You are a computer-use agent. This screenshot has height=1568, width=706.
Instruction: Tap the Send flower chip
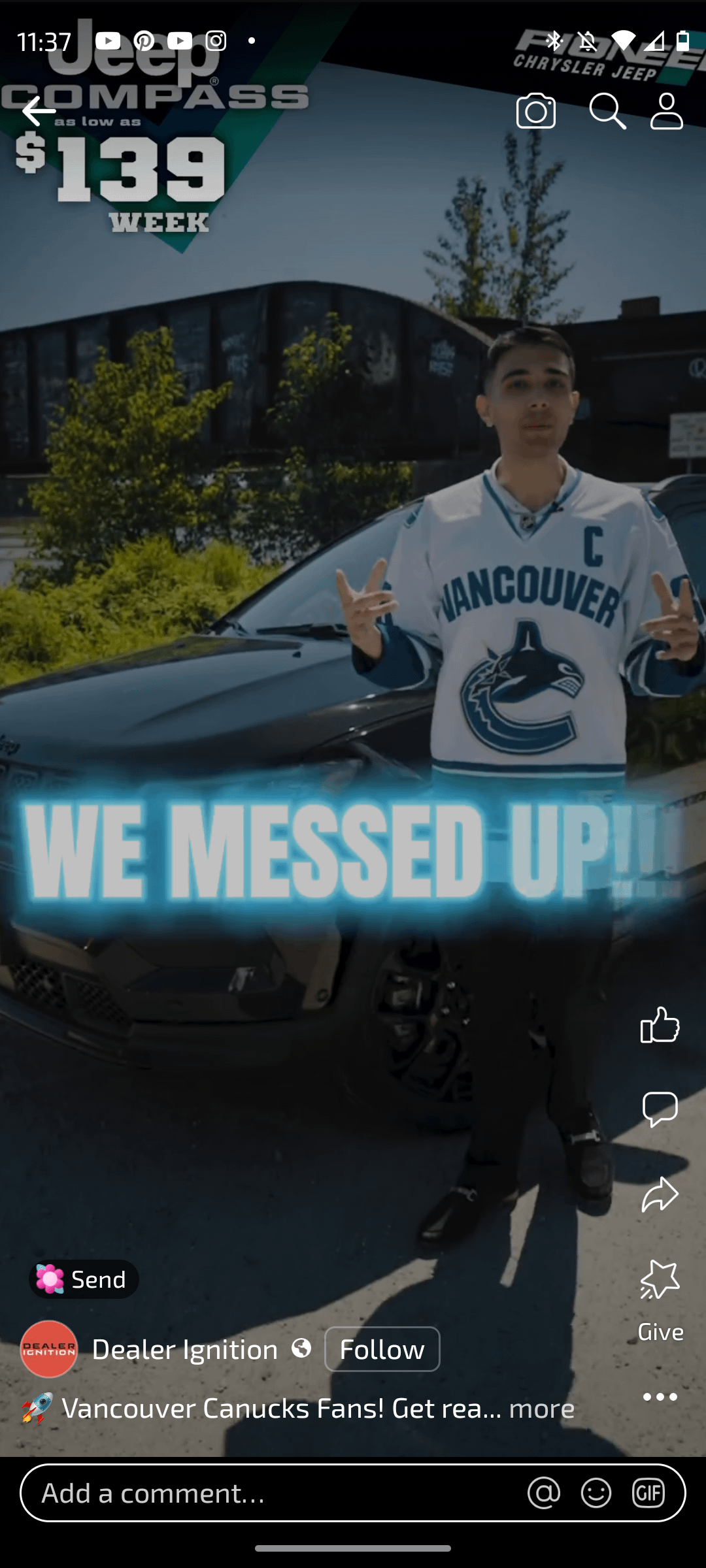coord(84,1279)
